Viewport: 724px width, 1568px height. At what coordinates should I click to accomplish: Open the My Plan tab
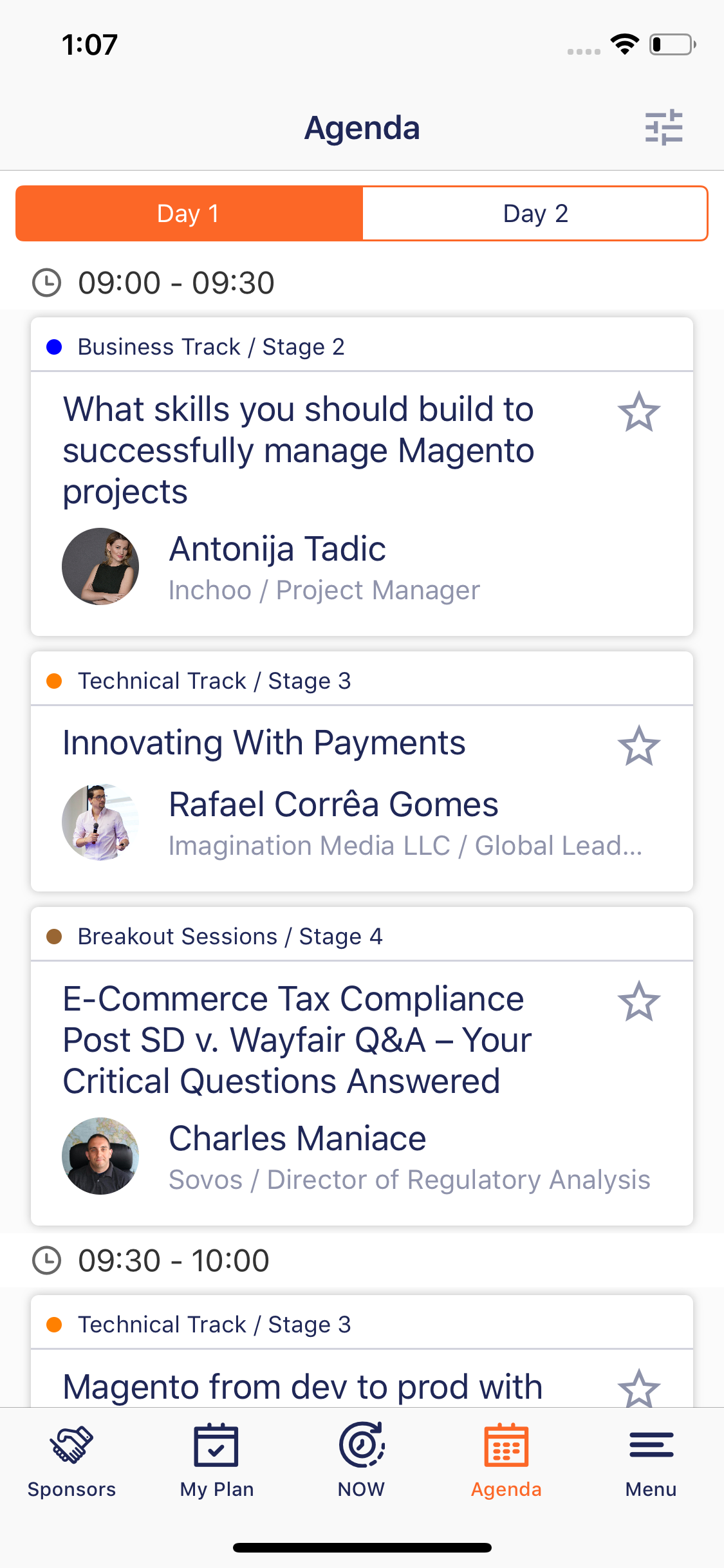pos(216,1461)
